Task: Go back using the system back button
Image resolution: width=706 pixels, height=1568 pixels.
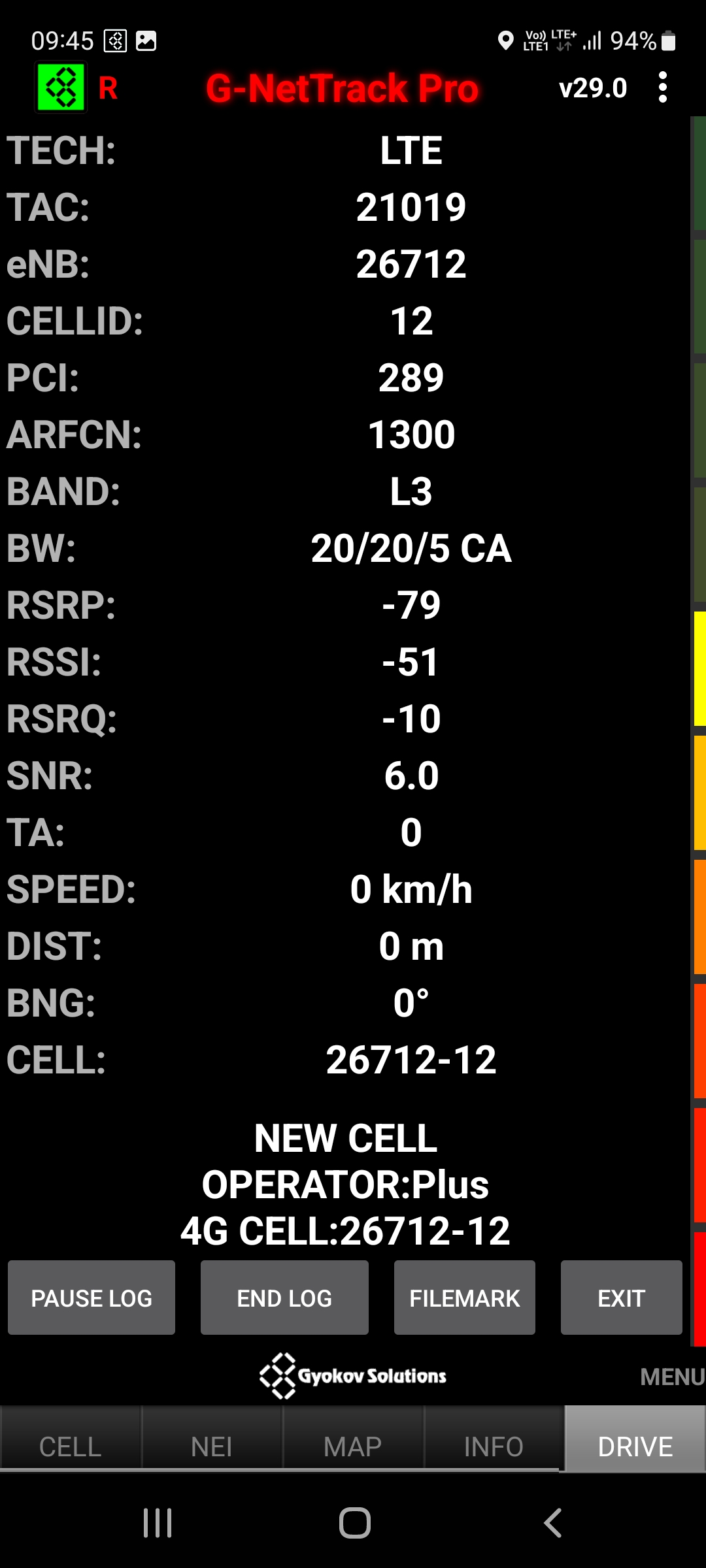Action: click(x=553, y=1523)
